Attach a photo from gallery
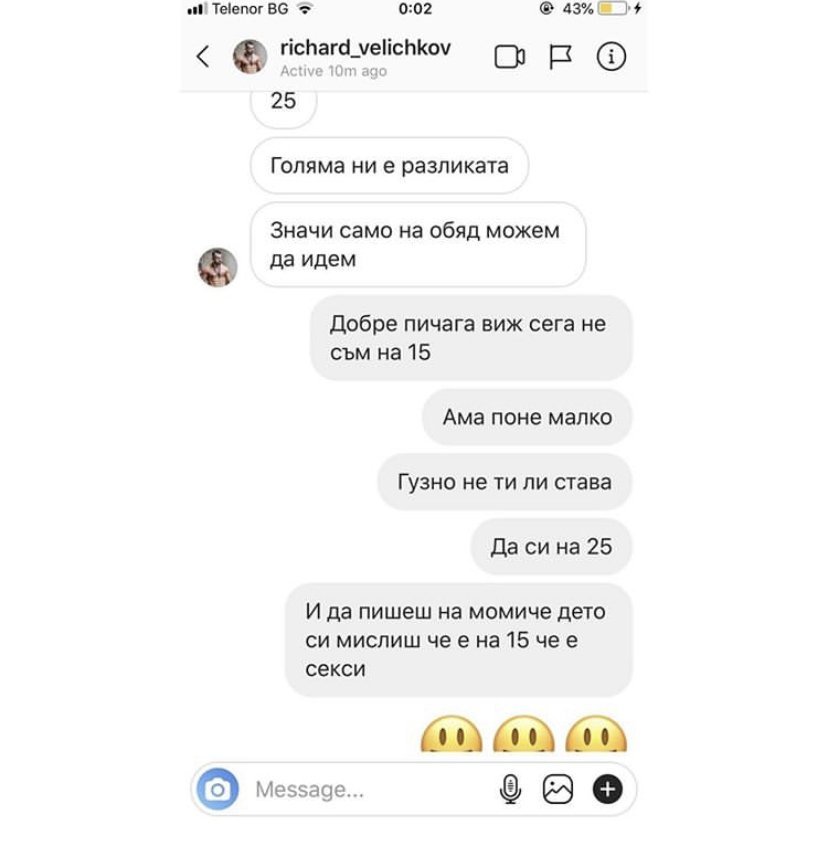The height and width of the screenshot is (843, 828). tap(558, 790)
